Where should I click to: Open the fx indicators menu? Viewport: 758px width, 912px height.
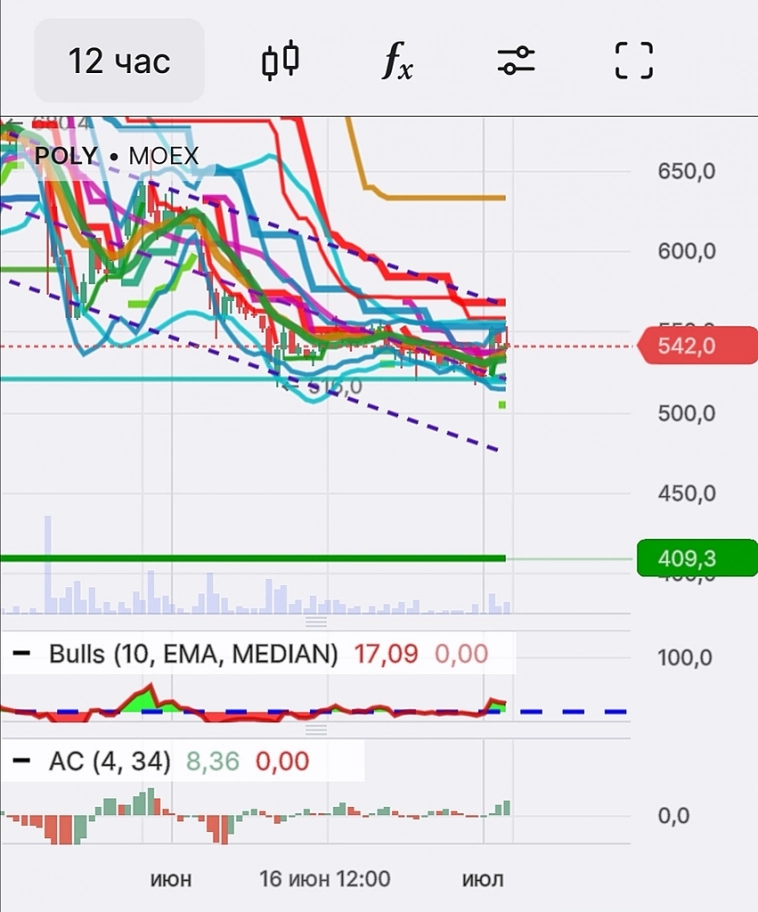click(397, 61)
